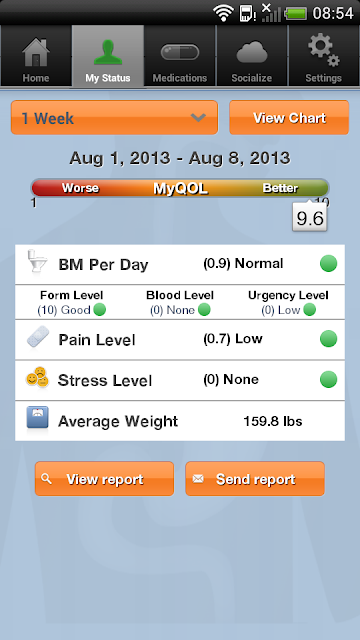The width and height of the screenshot is (360, 640).
Task: Open the View report button
Action: tap(104, 479)
